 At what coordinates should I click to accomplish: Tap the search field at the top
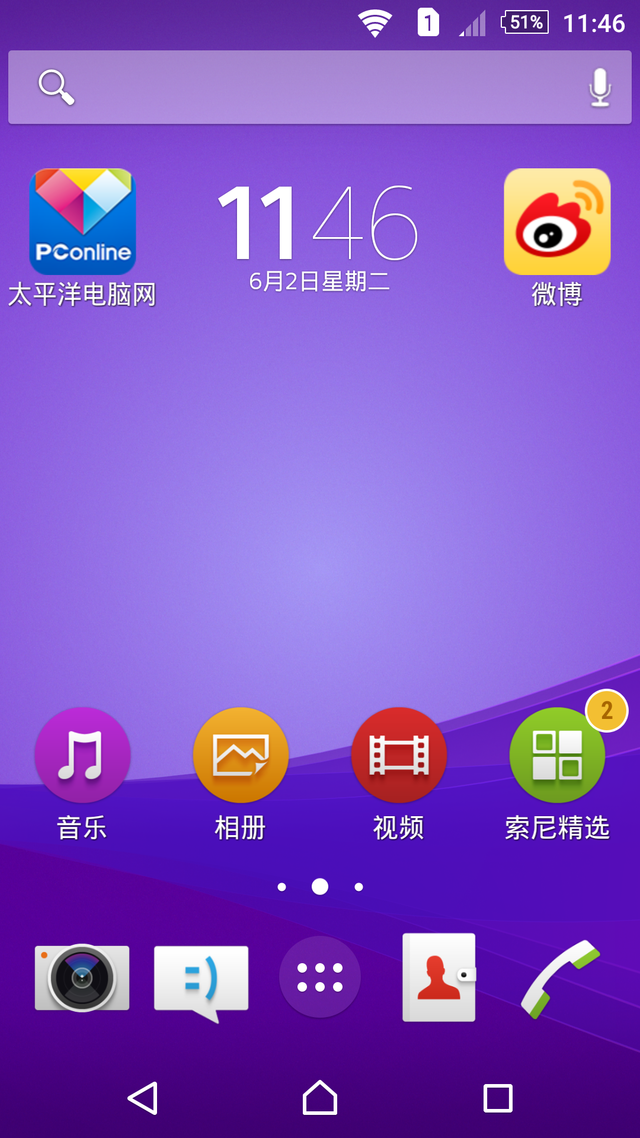300,88
